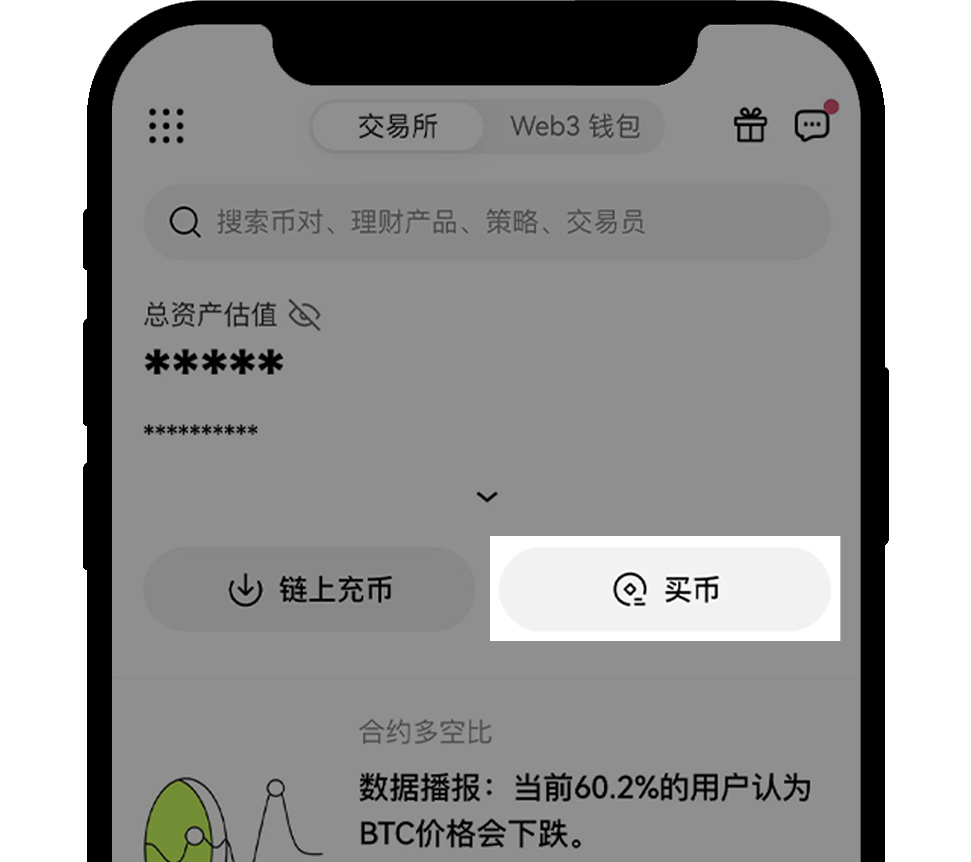The height and width of the screenshot is (862, 971).
Task: Expand the asset details chevron
Action: coord(487,497)
